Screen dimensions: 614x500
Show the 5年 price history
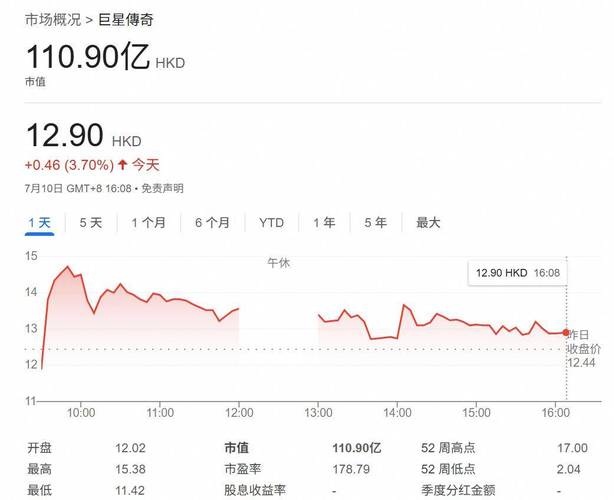click(x=375, y=223)
